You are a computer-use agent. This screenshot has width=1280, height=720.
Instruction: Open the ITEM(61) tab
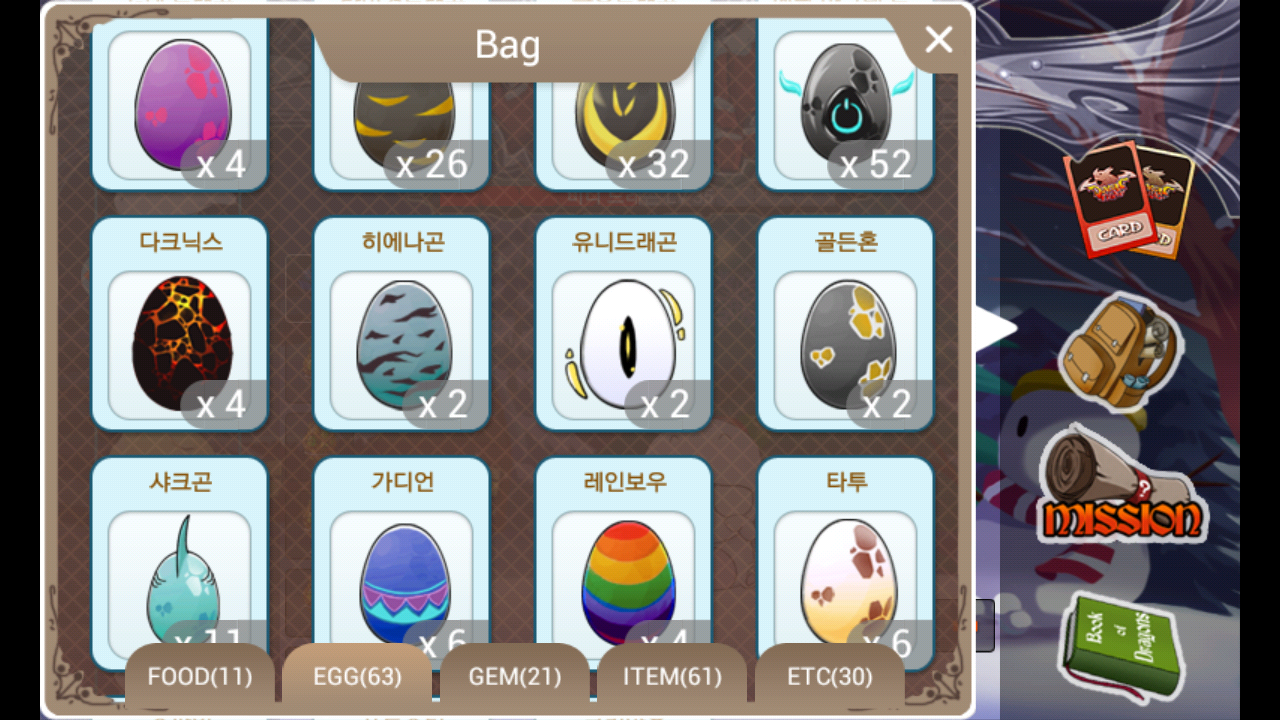click(672, 677)
